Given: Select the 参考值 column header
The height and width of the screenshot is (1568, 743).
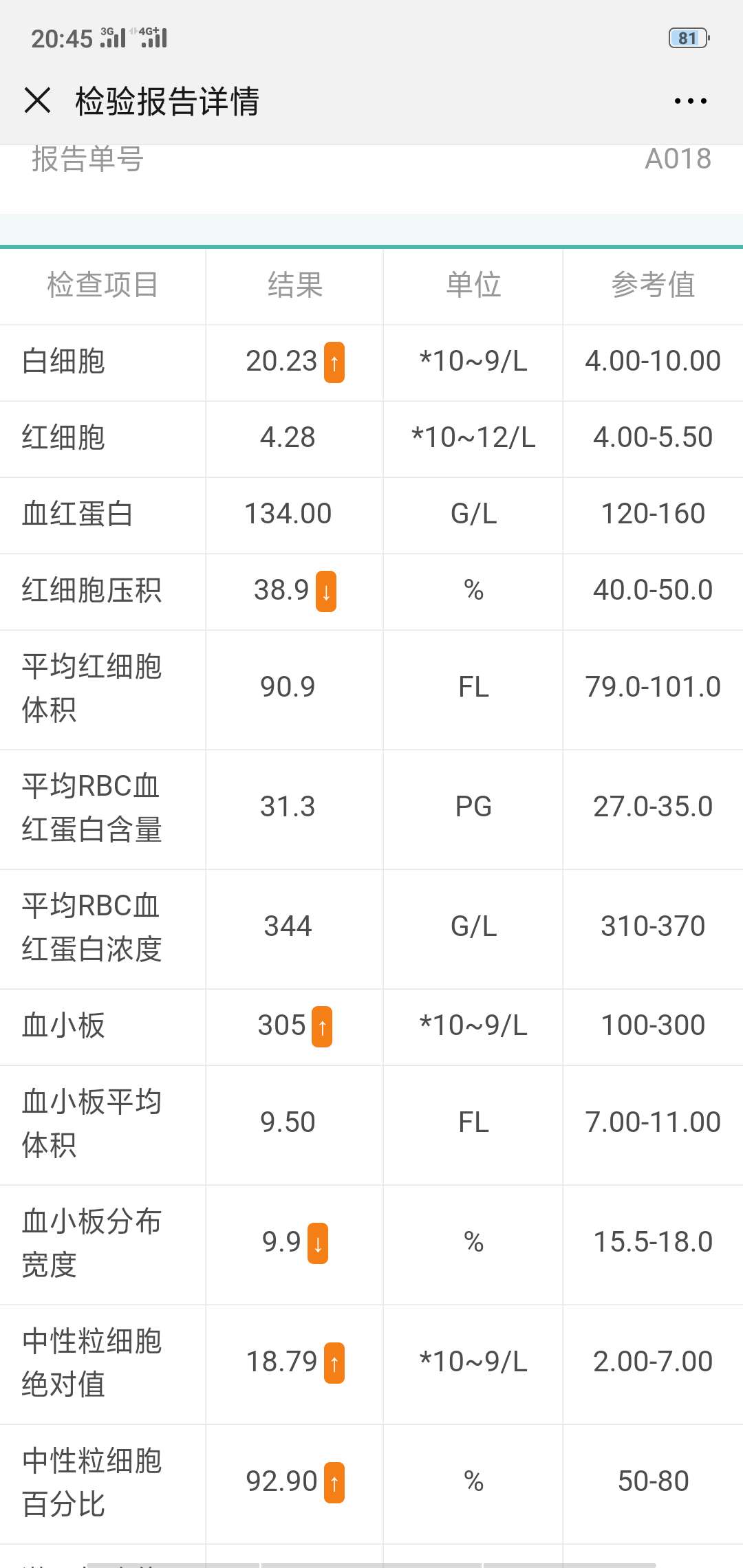Looking at the screenshot, I should coord(652,286).
